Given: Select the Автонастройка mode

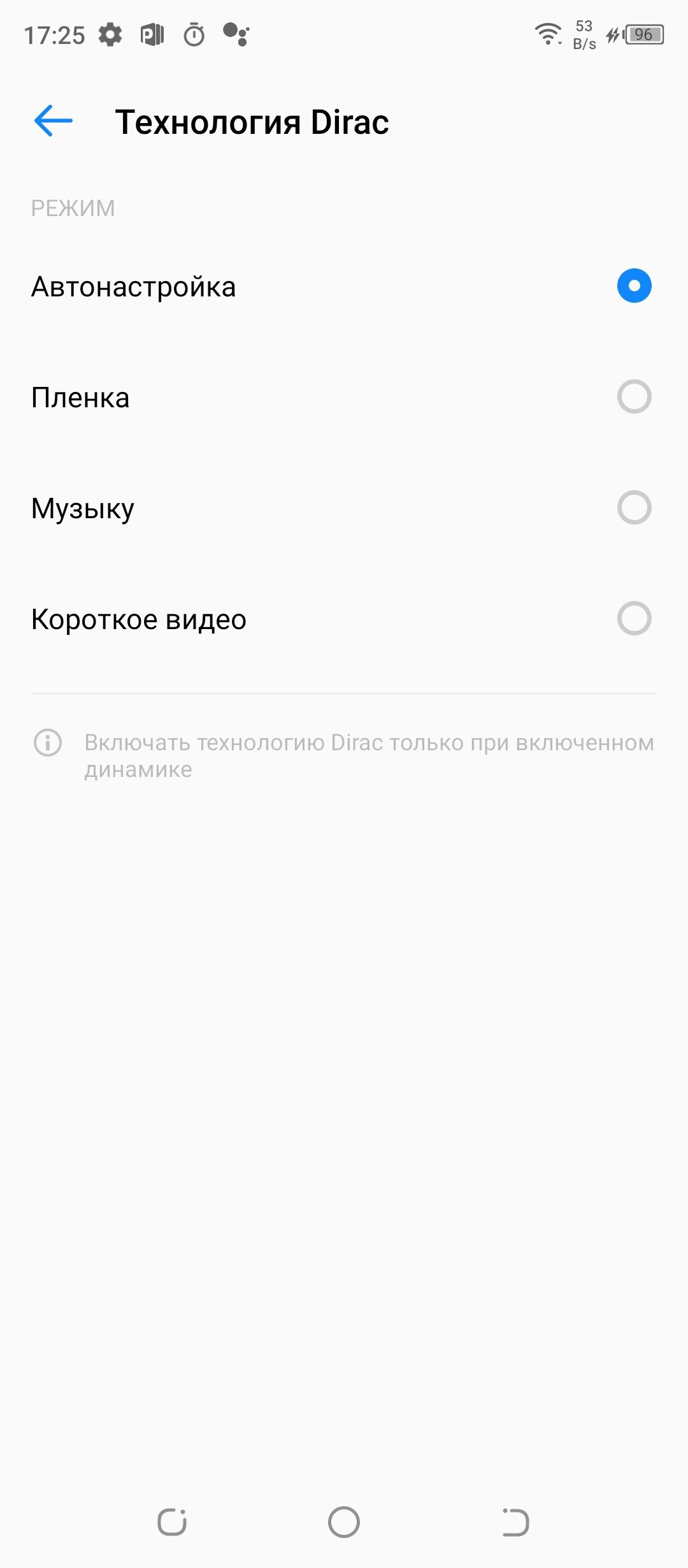Looking at the screenshot, I should click(x=344, y=286).
